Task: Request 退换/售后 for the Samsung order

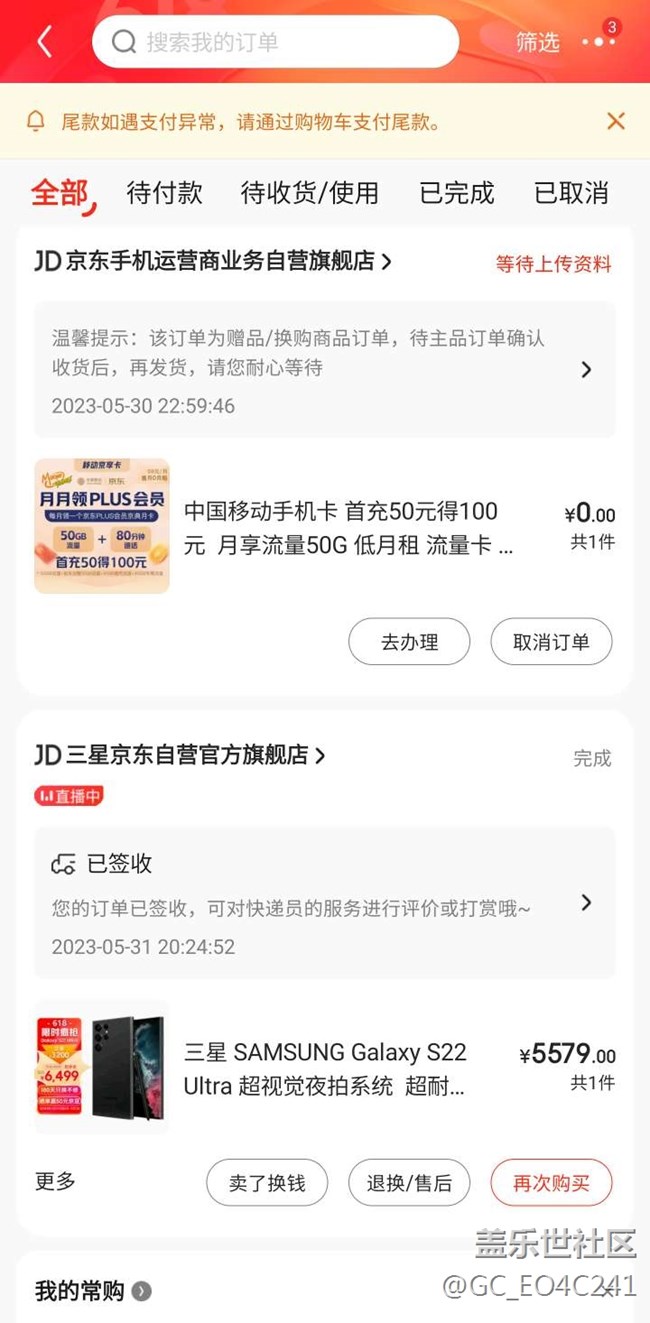Action: [409, 1184]
